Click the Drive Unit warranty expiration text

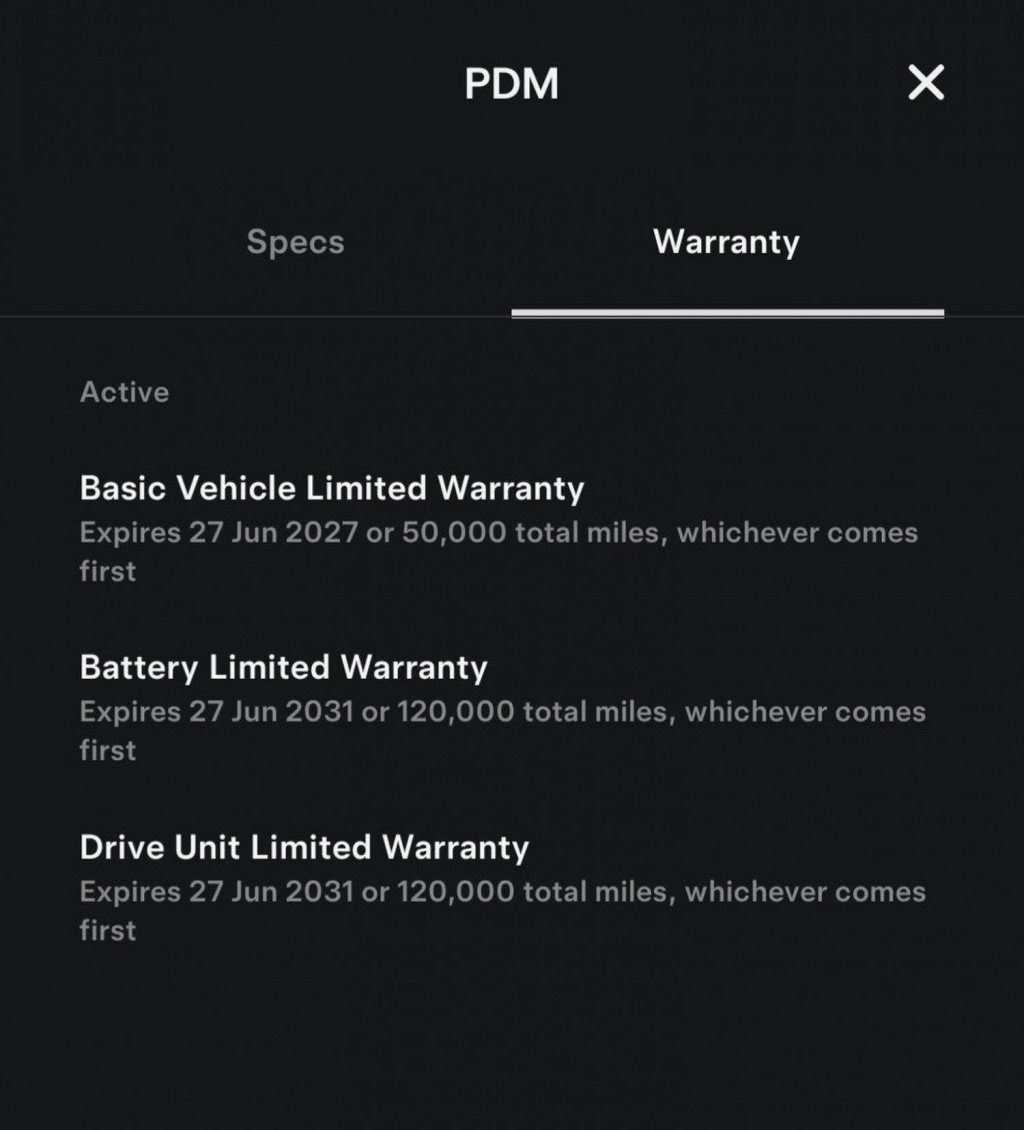(x=503, y=892)
